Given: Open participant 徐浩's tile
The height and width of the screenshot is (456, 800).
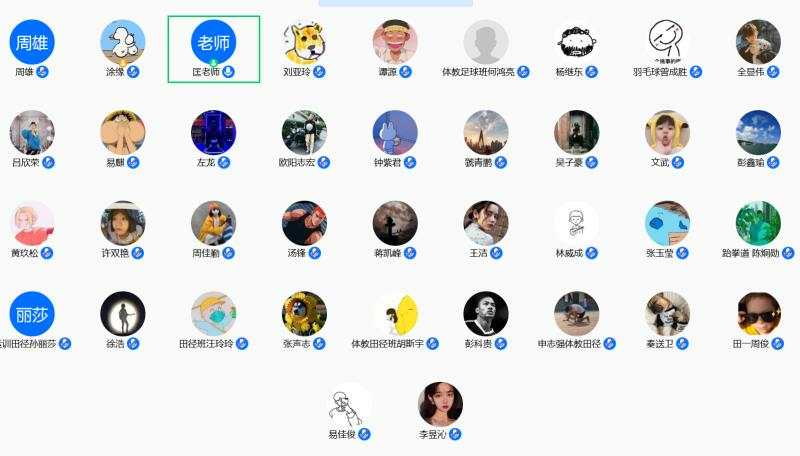Looking at the screenshot, I should click(x=123, y=313).
